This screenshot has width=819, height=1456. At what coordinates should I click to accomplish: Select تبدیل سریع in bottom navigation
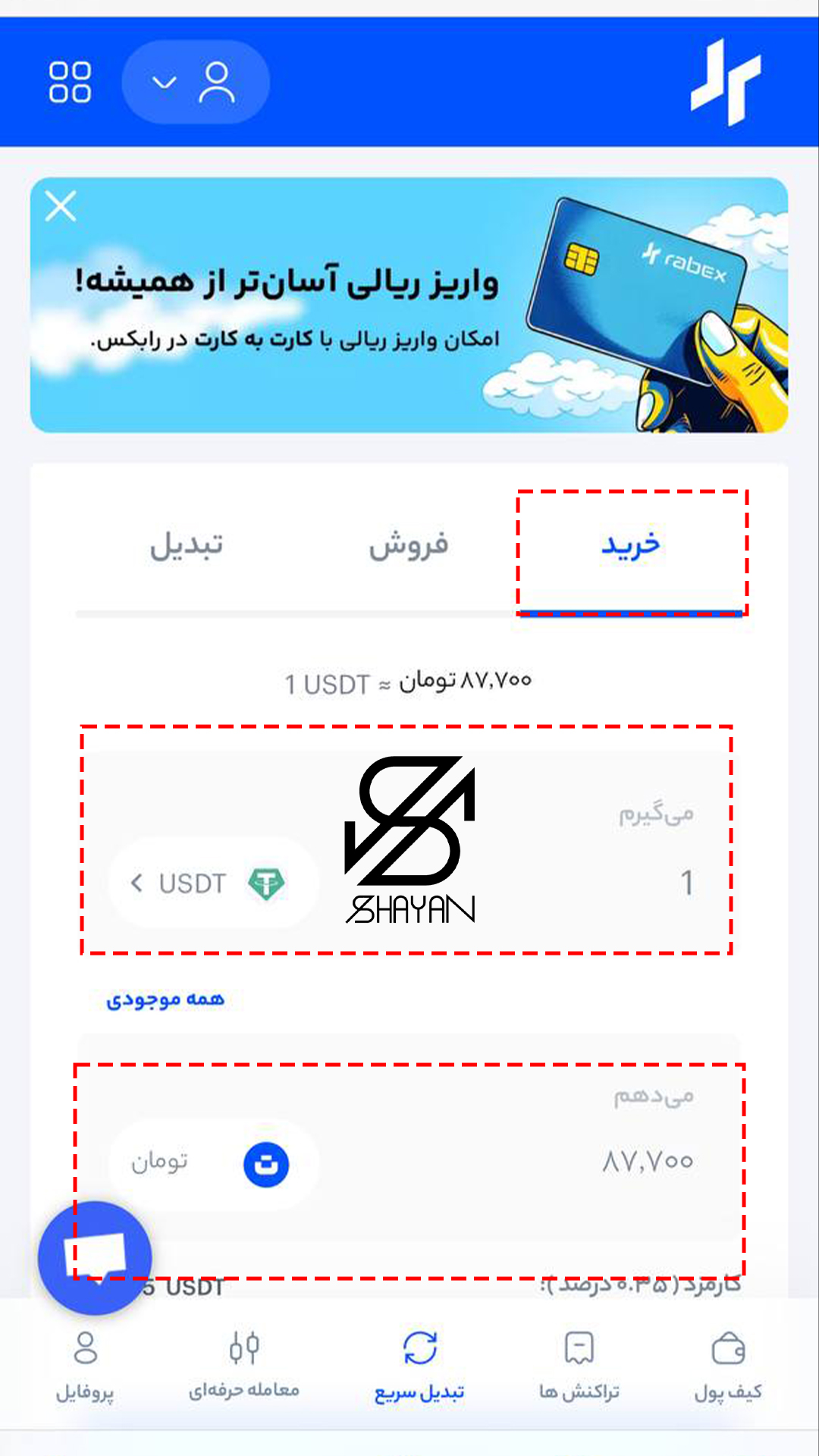(x=419, y=1367)
